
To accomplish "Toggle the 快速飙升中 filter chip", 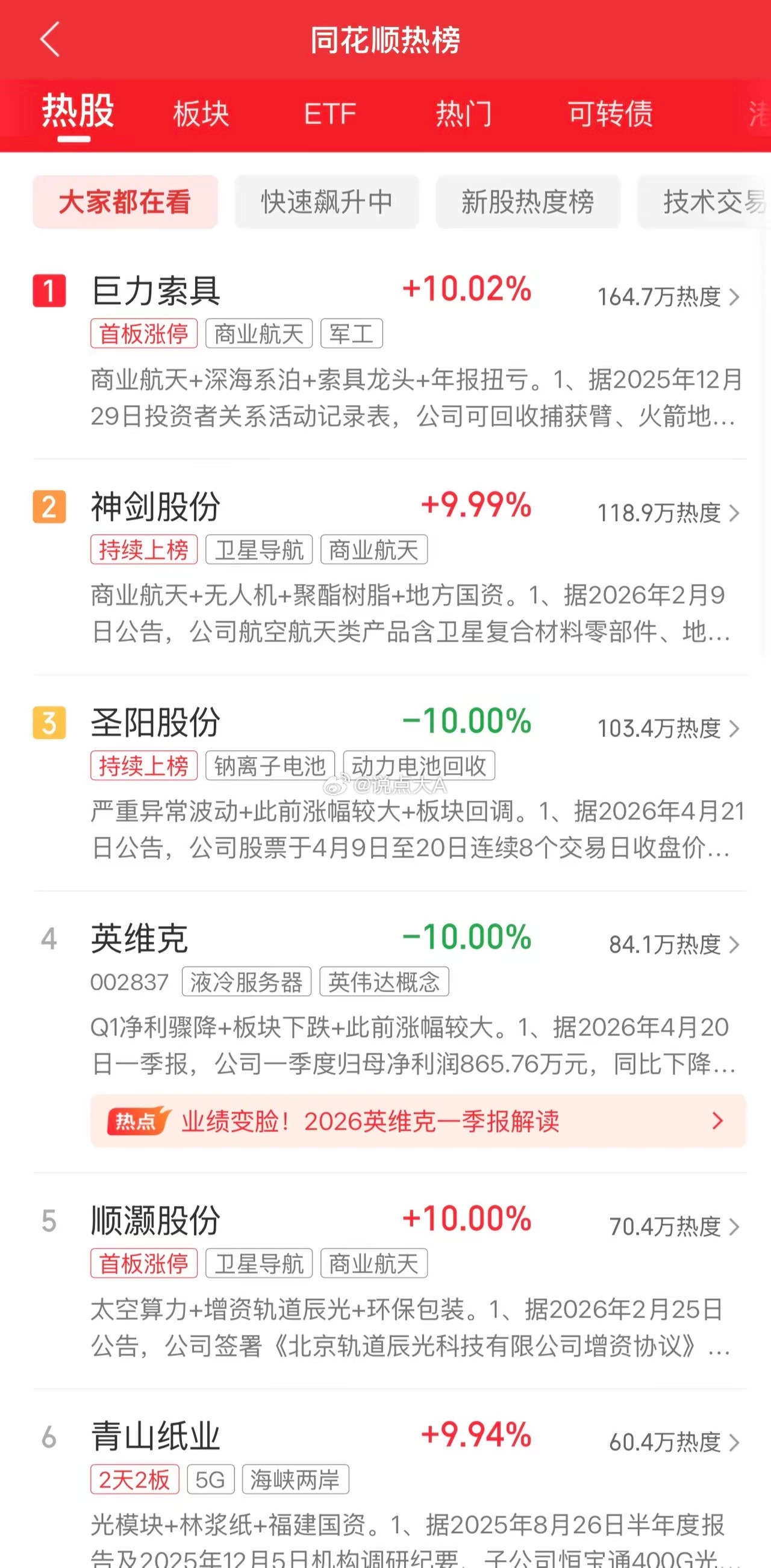I will [326, 203].
